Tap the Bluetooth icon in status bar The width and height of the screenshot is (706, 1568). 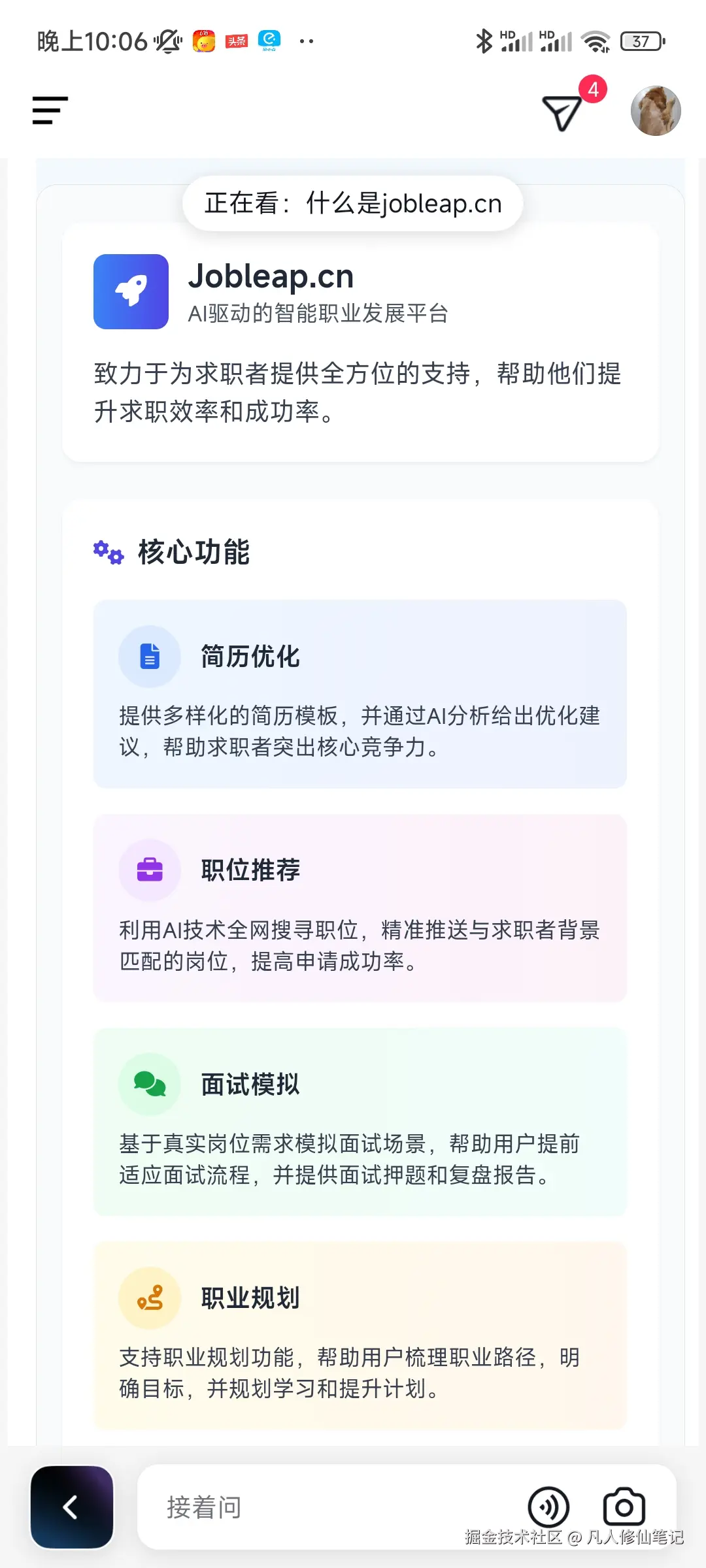(x=484, y=41)
